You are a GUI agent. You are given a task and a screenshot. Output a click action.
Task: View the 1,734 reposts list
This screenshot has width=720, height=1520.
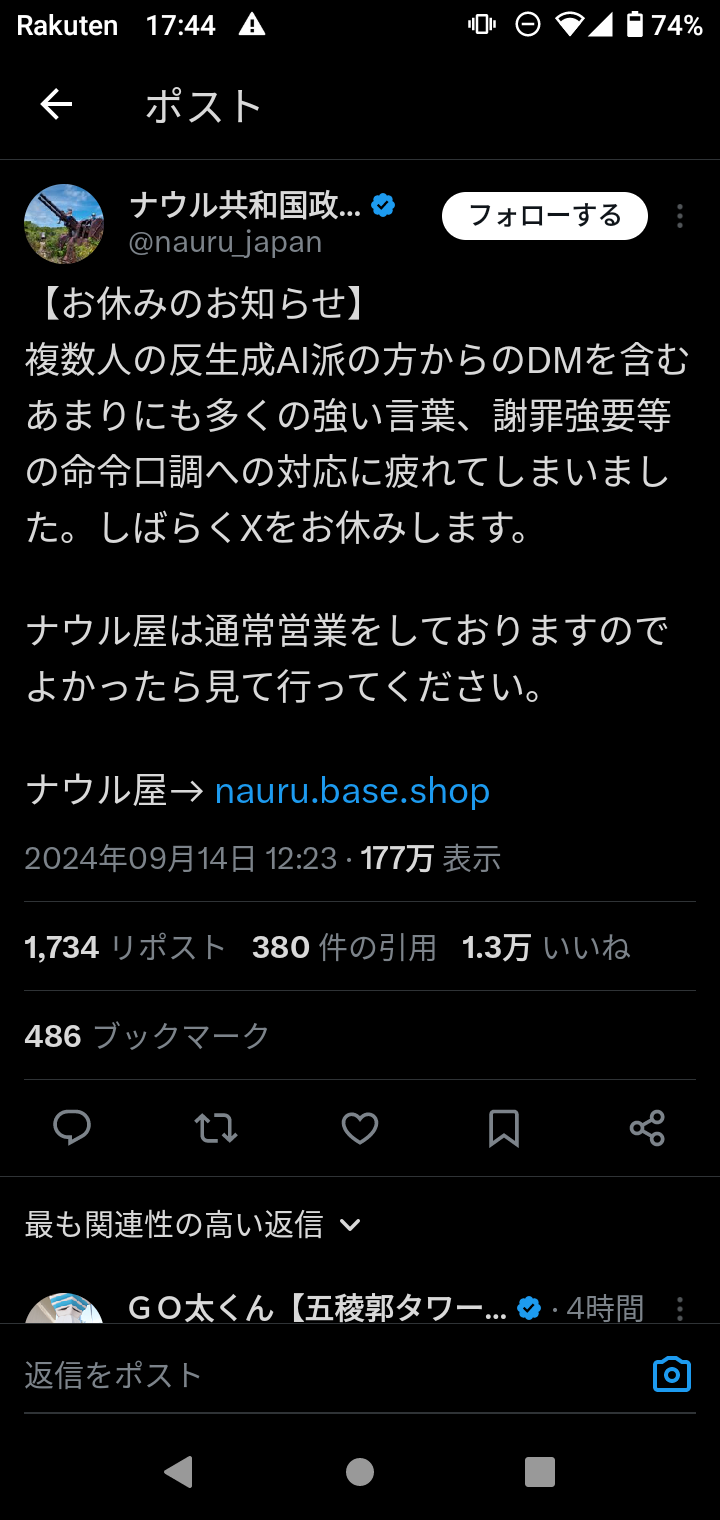(125, 947)
